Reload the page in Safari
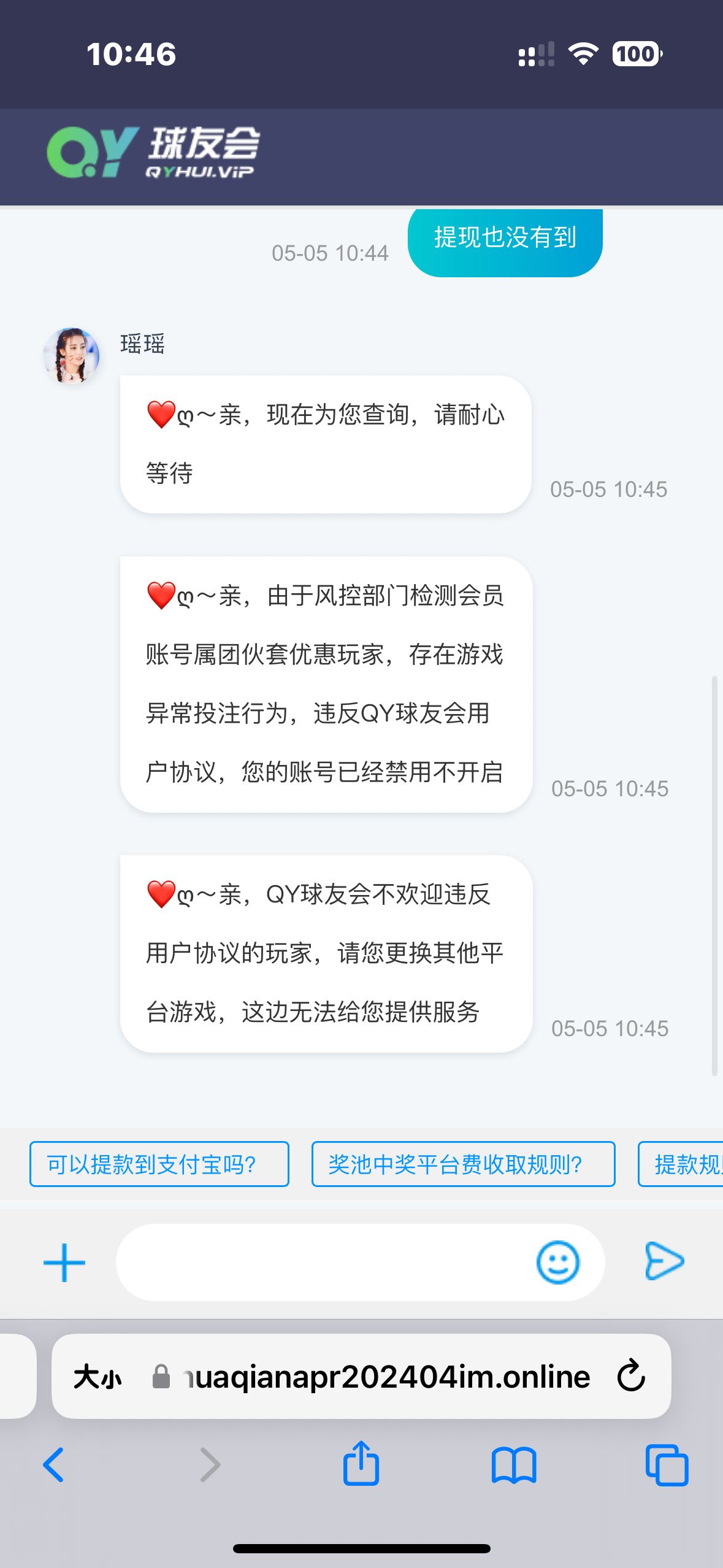Image resolution: width=723 pixels, height=1568 pixels. tap(631, 1376)
